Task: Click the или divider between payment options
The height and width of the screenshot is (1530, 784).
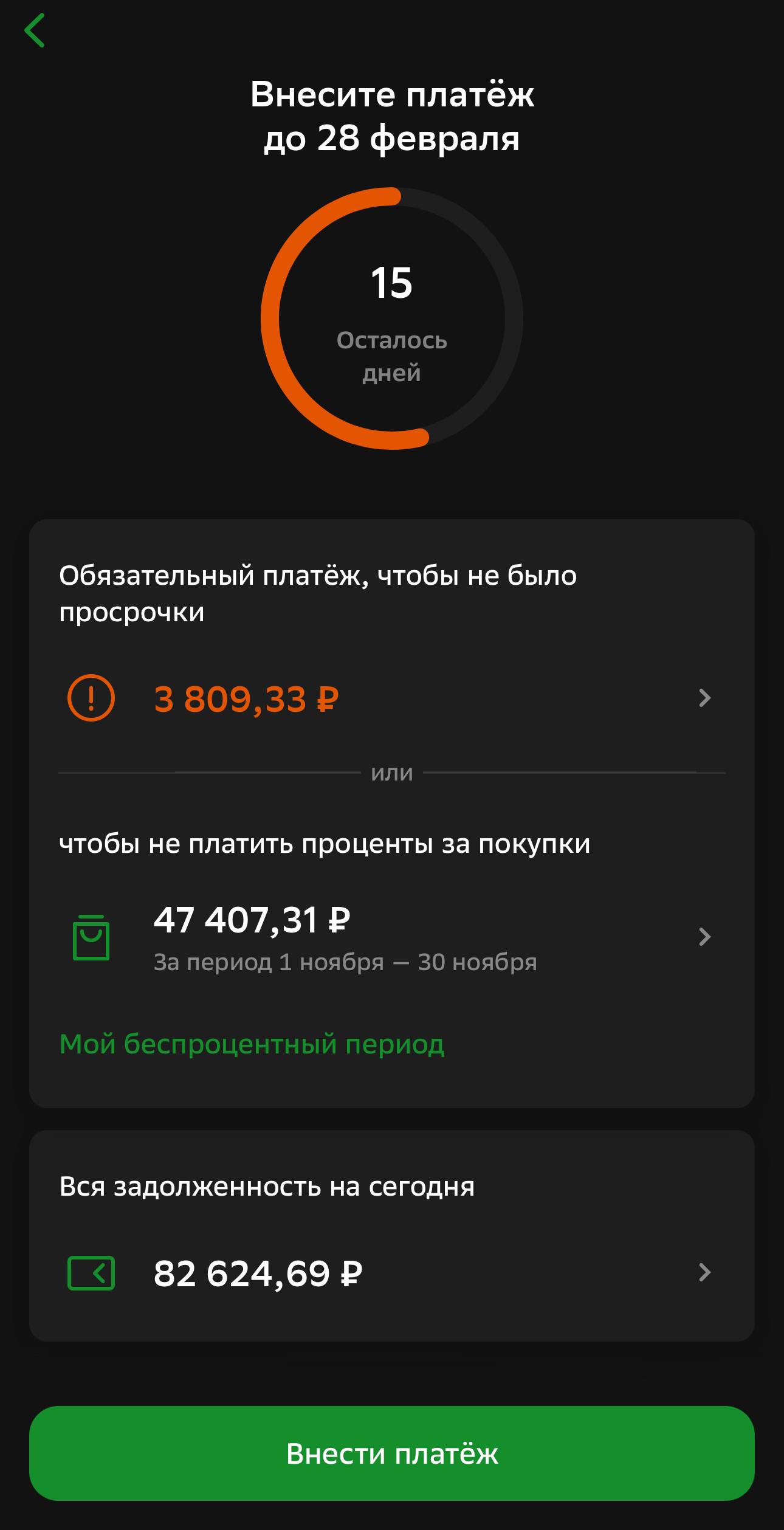Action: [x=392, y=774]
